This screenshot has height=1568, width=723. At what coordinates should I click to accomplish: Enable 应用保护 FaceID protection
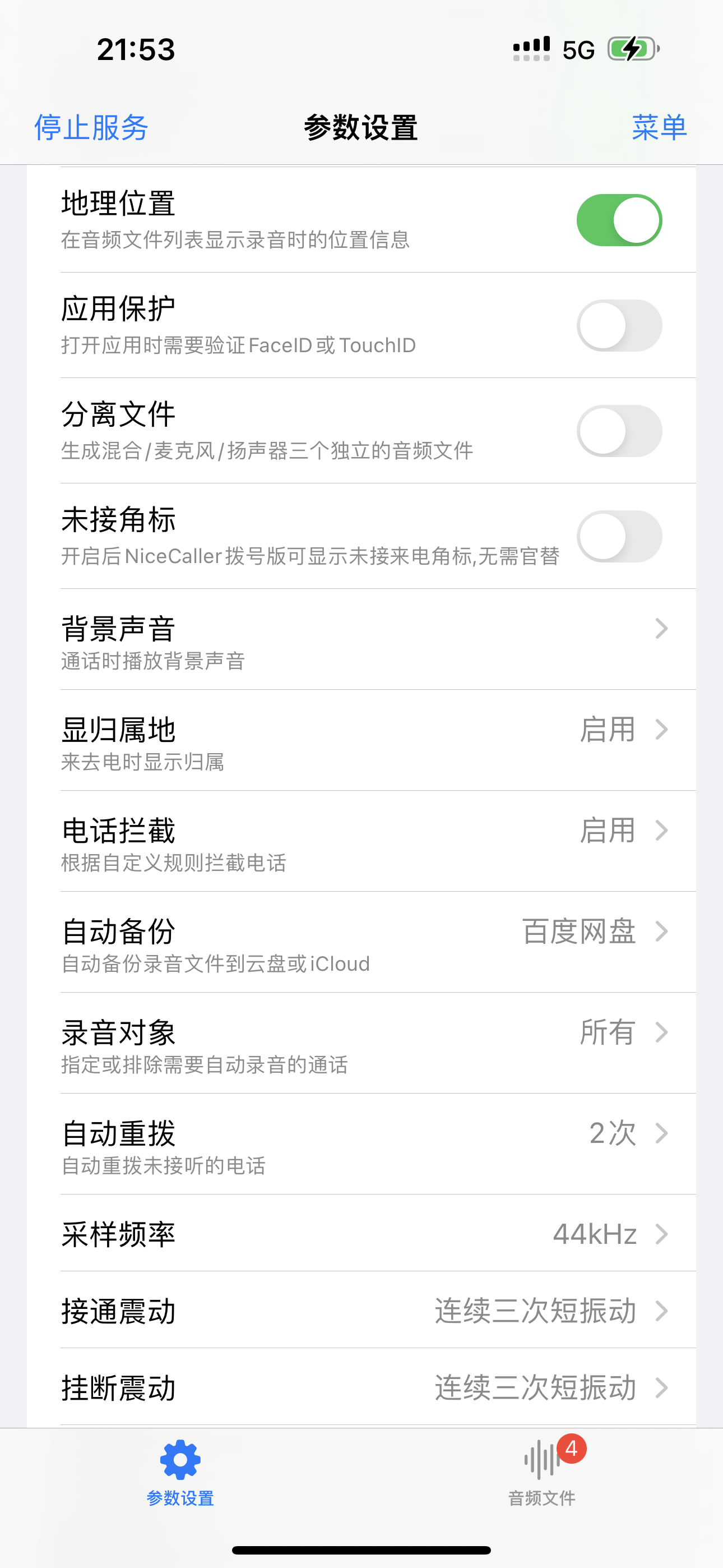click(619, 325)
